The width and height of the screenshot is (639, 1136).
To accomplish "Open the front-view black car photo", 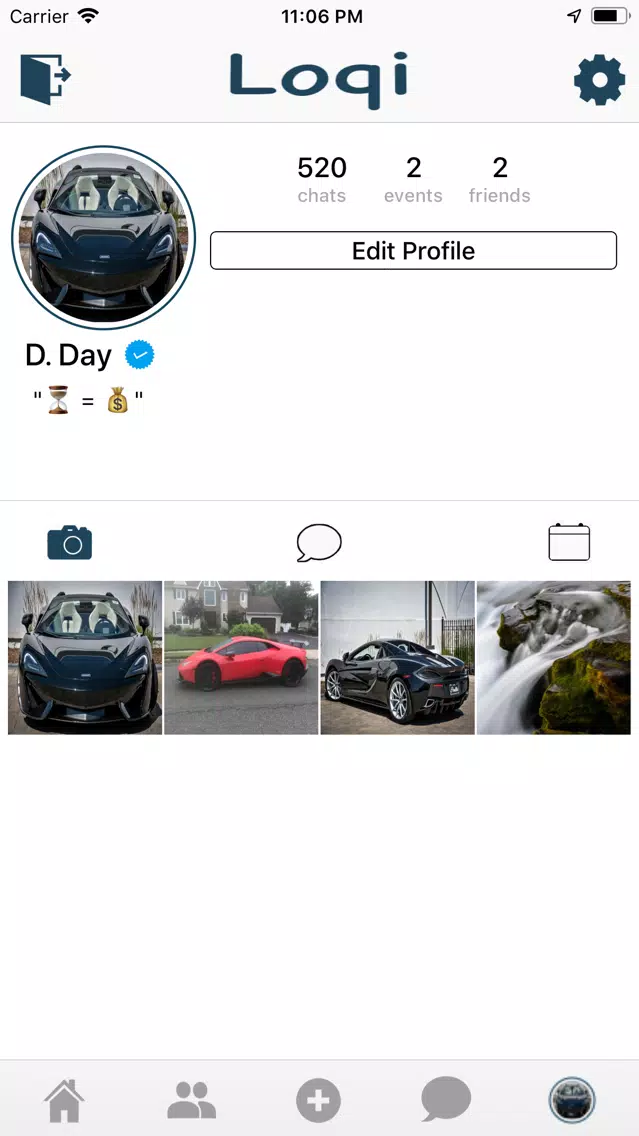I will [85, 658].
